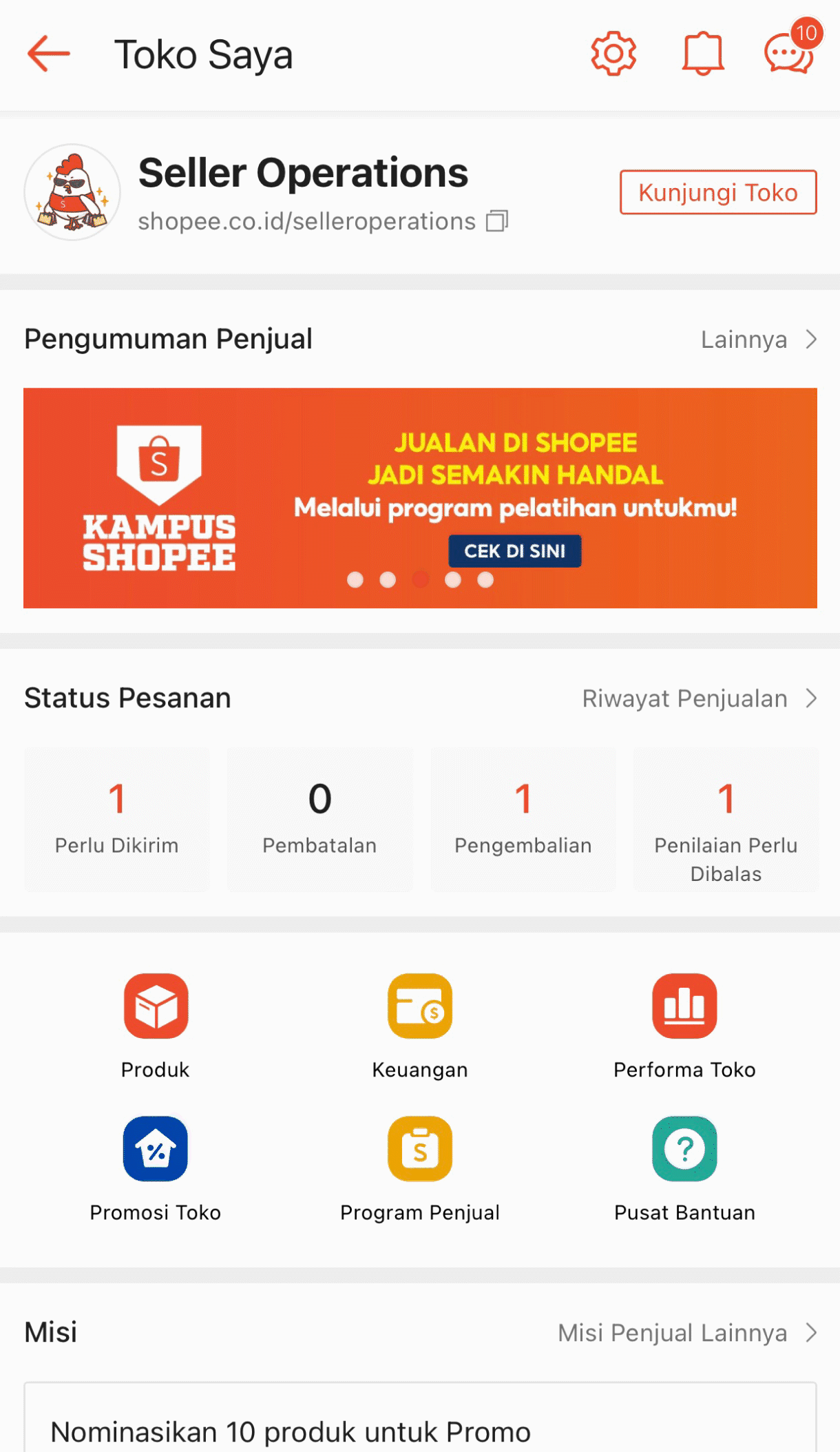840x1452 pixels.
Task: Open chat messages with 10 unread
Action: point(789,54)
